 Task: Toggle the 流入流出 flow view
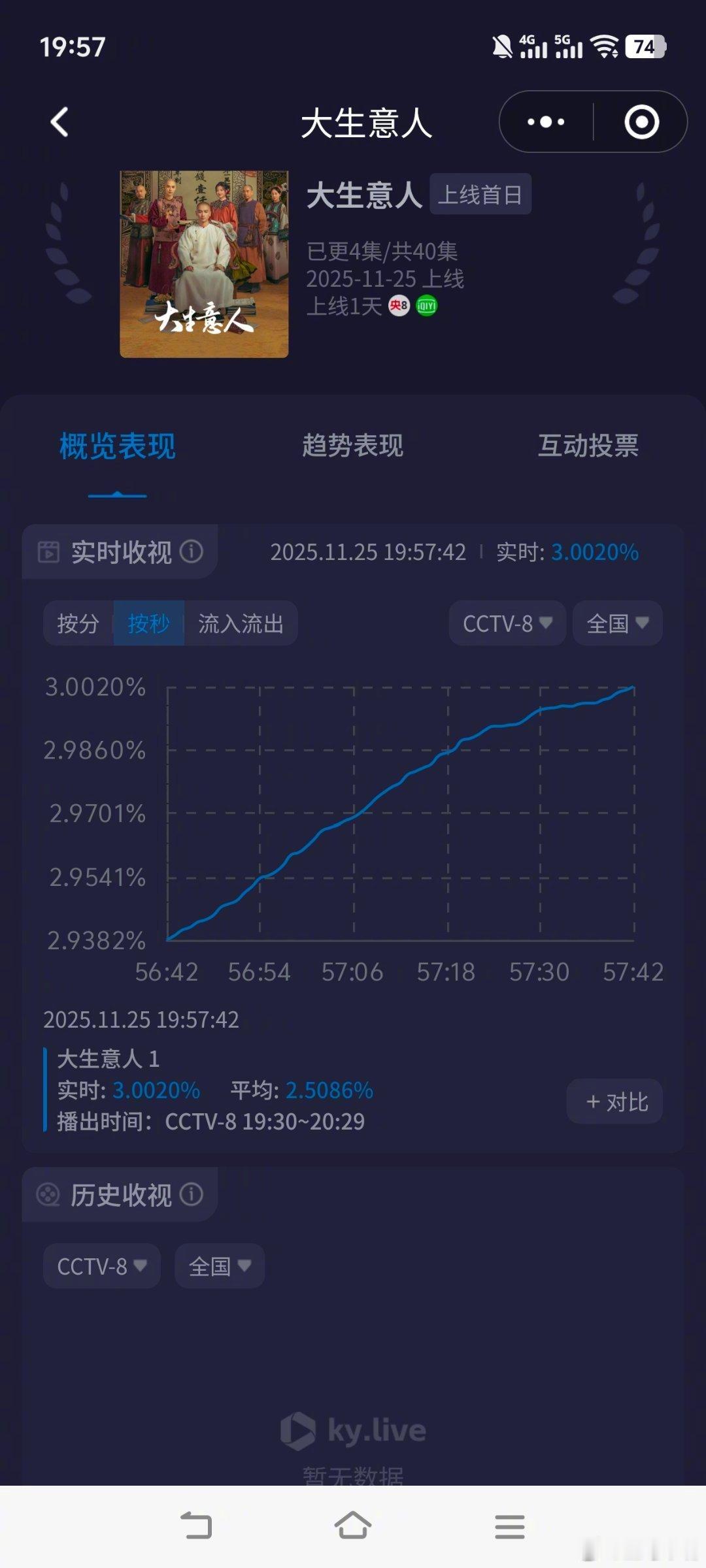point(242,624)
